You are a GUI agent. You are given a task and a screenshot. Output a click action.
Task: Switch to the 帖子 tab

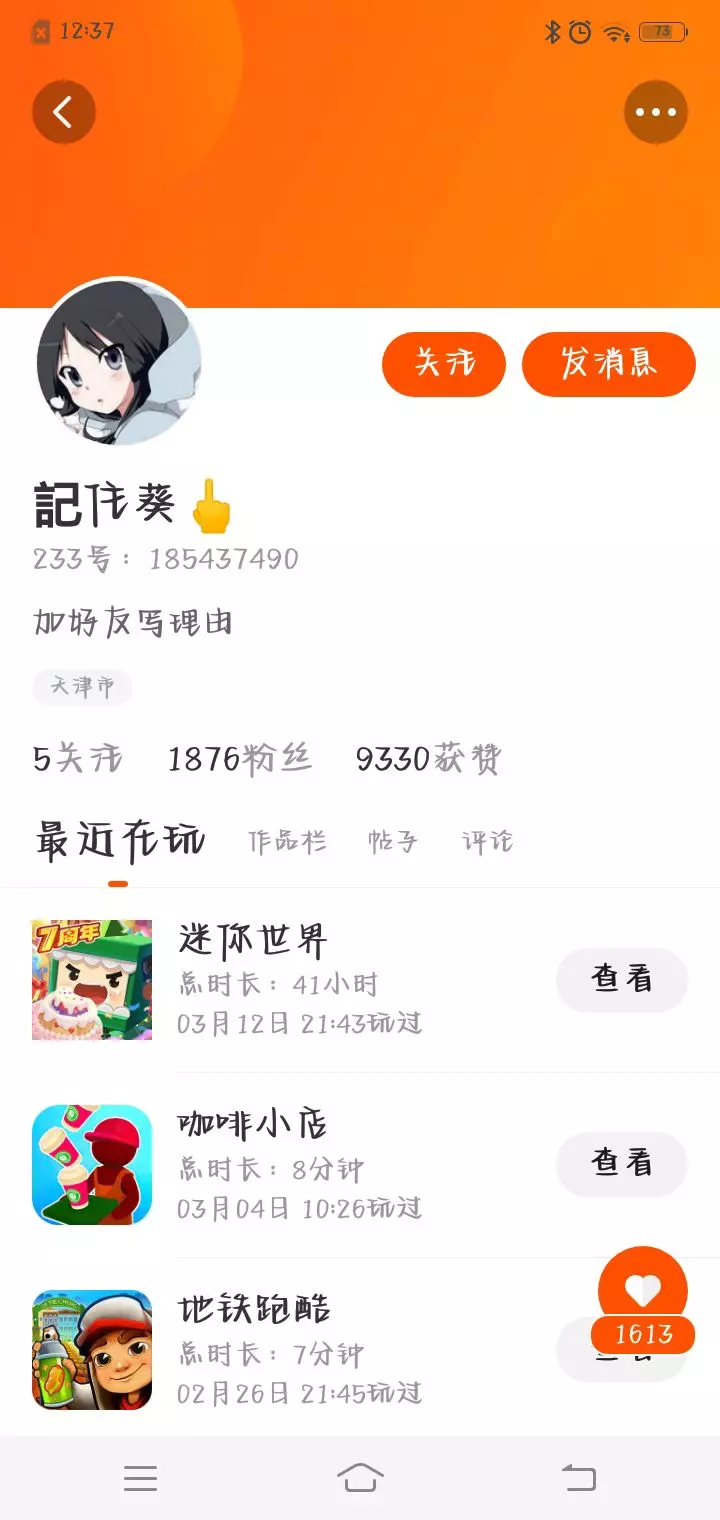coord(392,841)
